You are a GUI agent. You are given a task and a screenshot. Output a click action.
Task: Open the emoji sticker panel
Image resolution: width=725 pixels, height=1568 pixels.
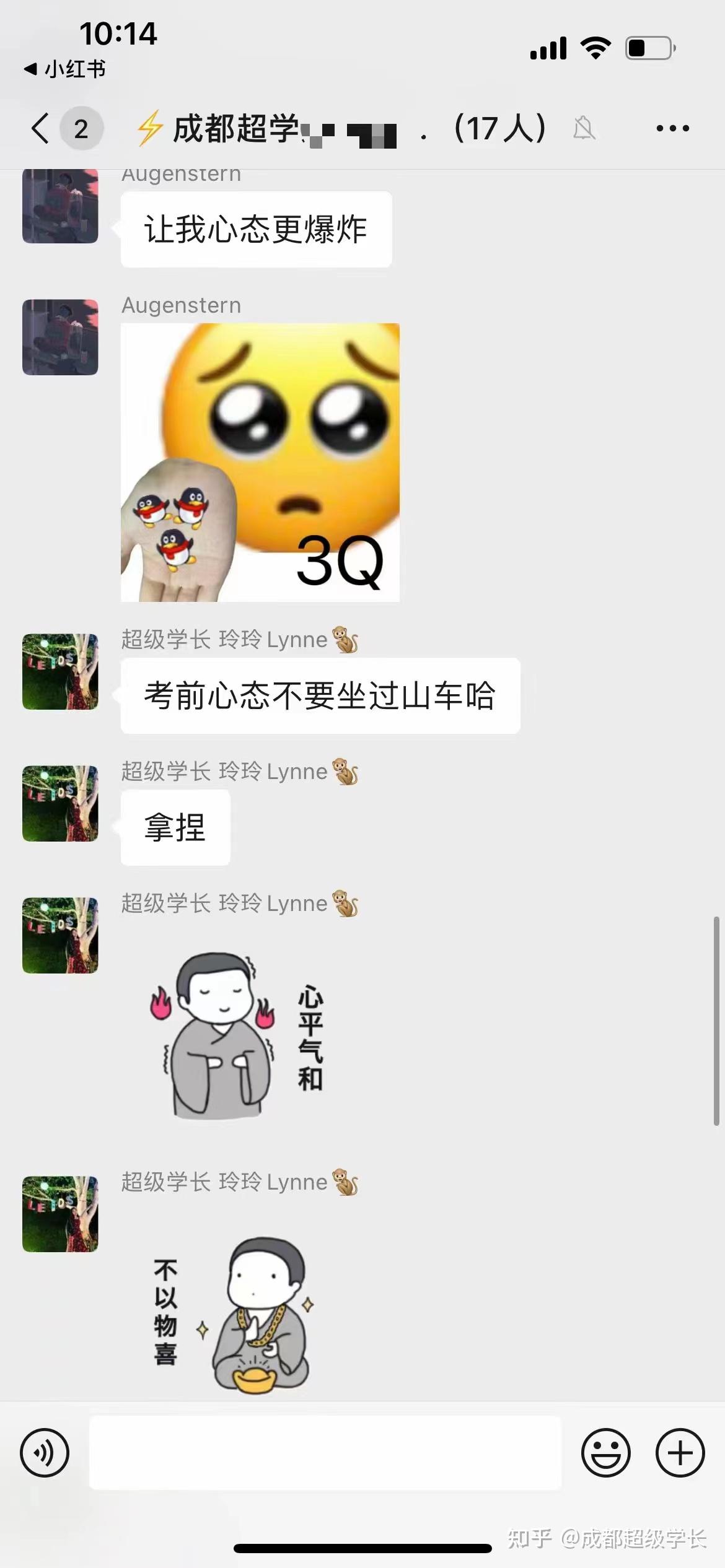click(606, 1453)
